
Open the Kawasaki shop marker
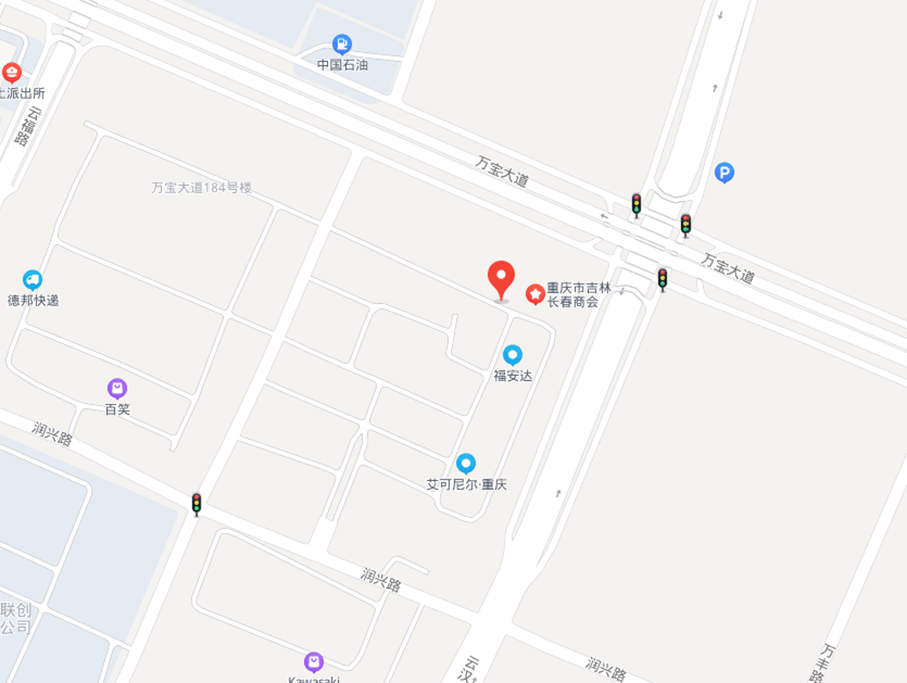[x=314, y=662]
